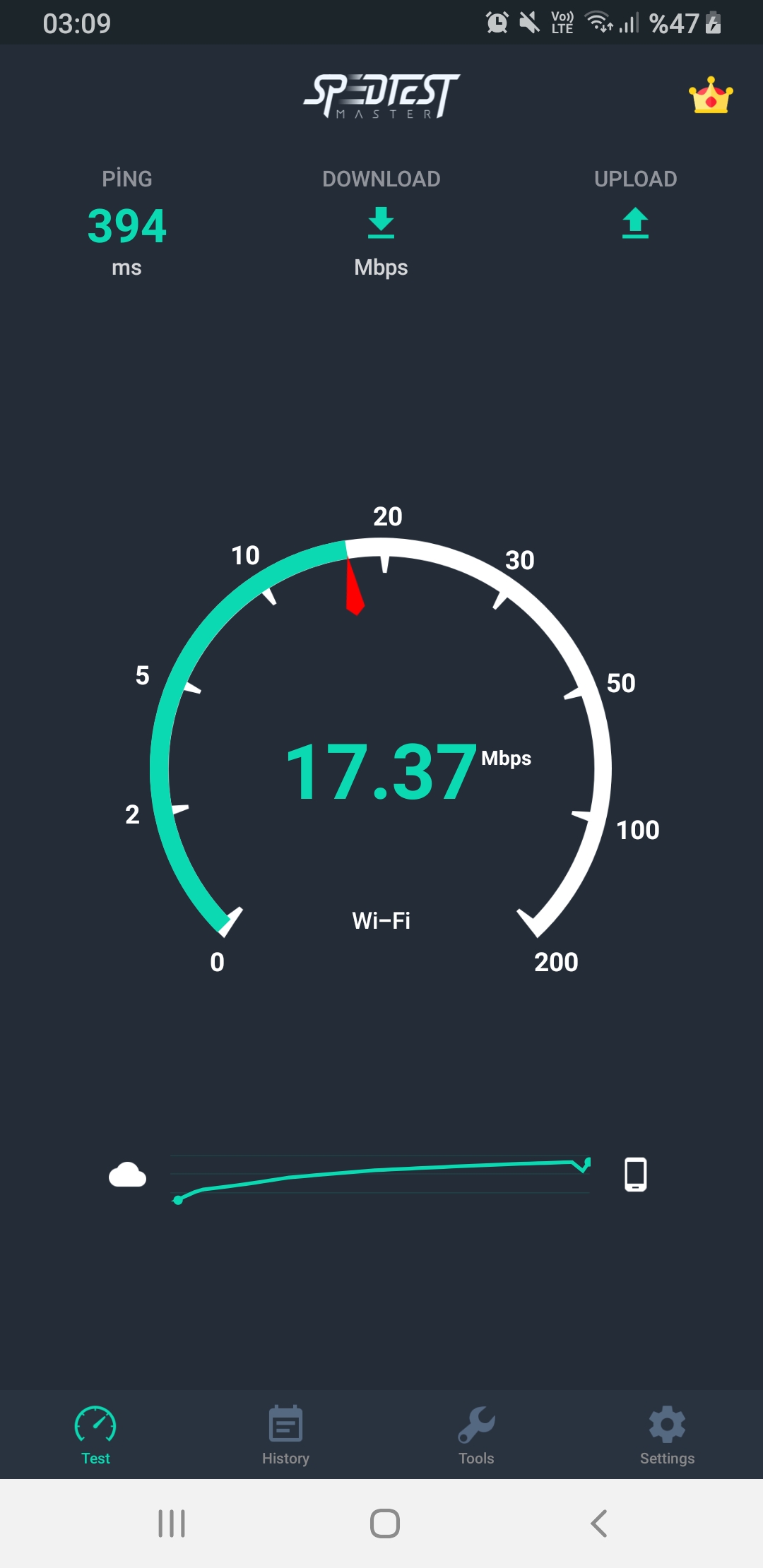Go to the home screen

click(385, 1524)
